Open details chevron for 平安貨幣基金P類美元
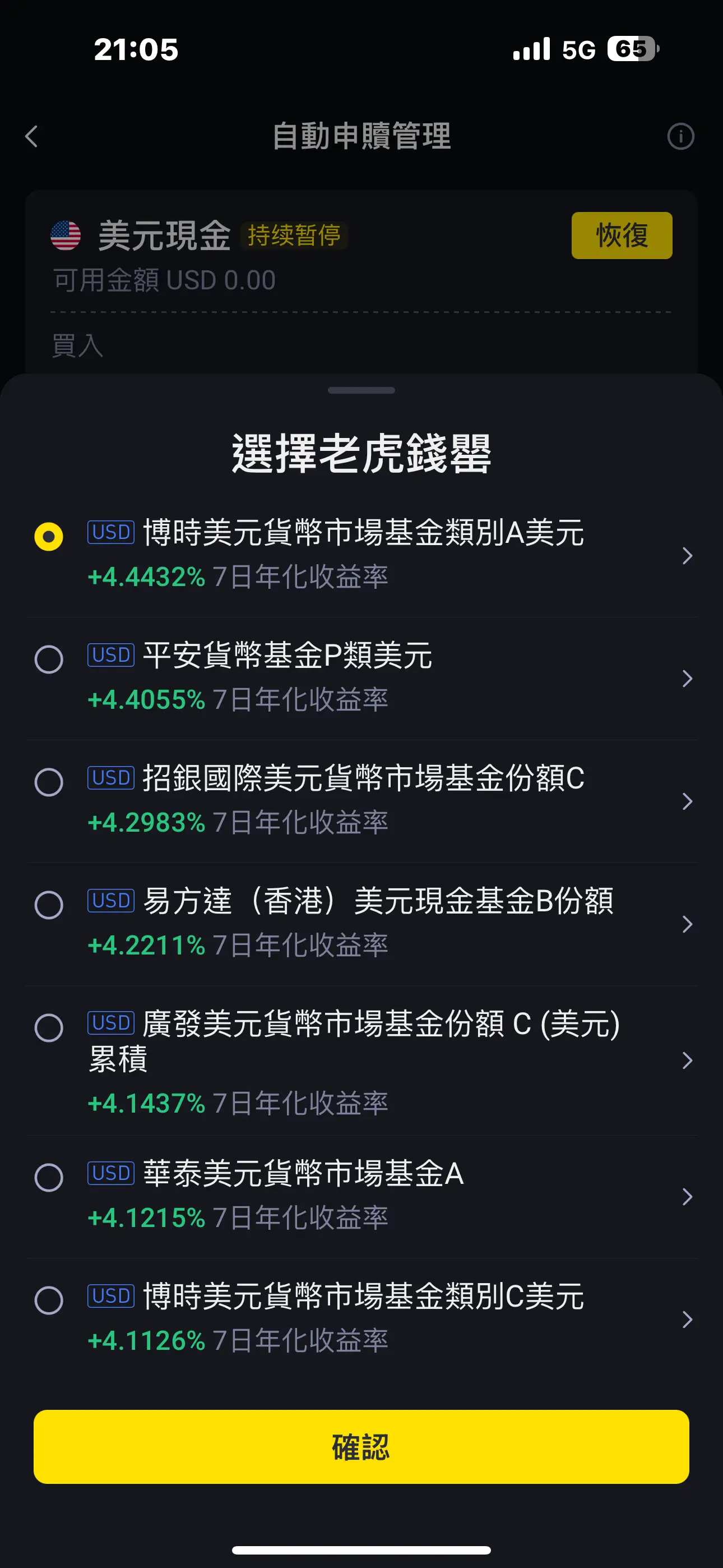 (x=687, y=679)
